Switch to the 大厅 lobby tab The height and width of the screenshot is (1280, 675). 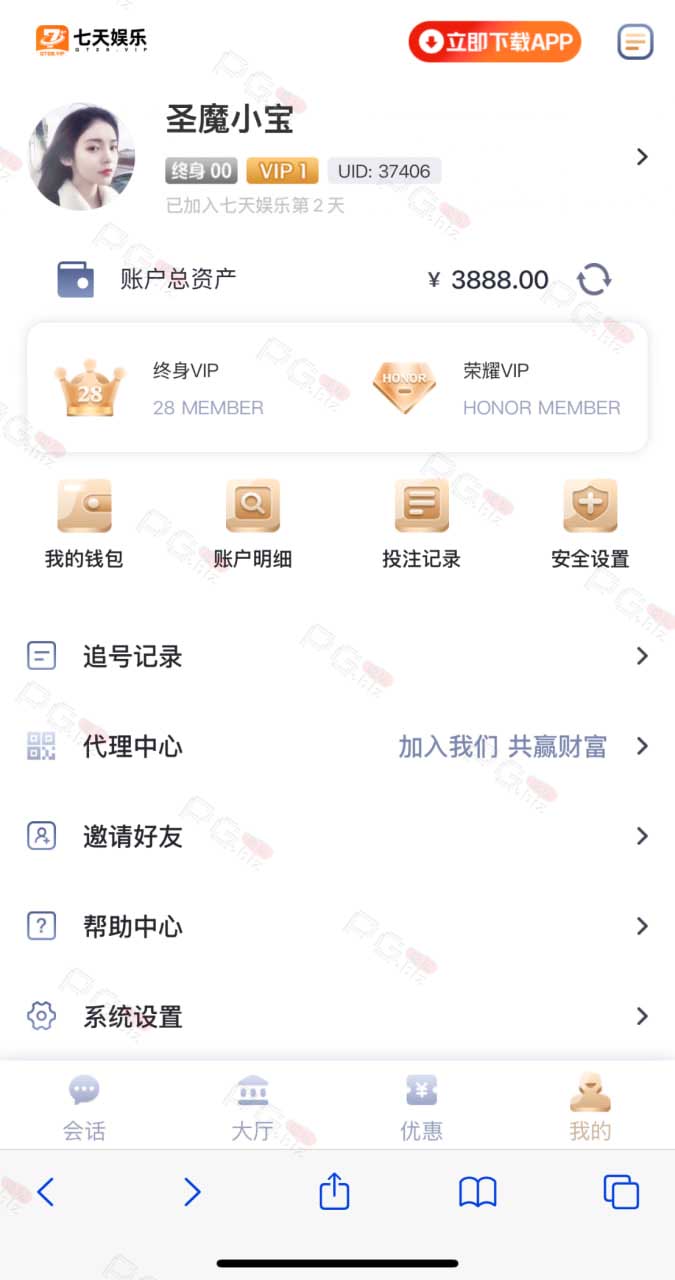click(252, 1108)
